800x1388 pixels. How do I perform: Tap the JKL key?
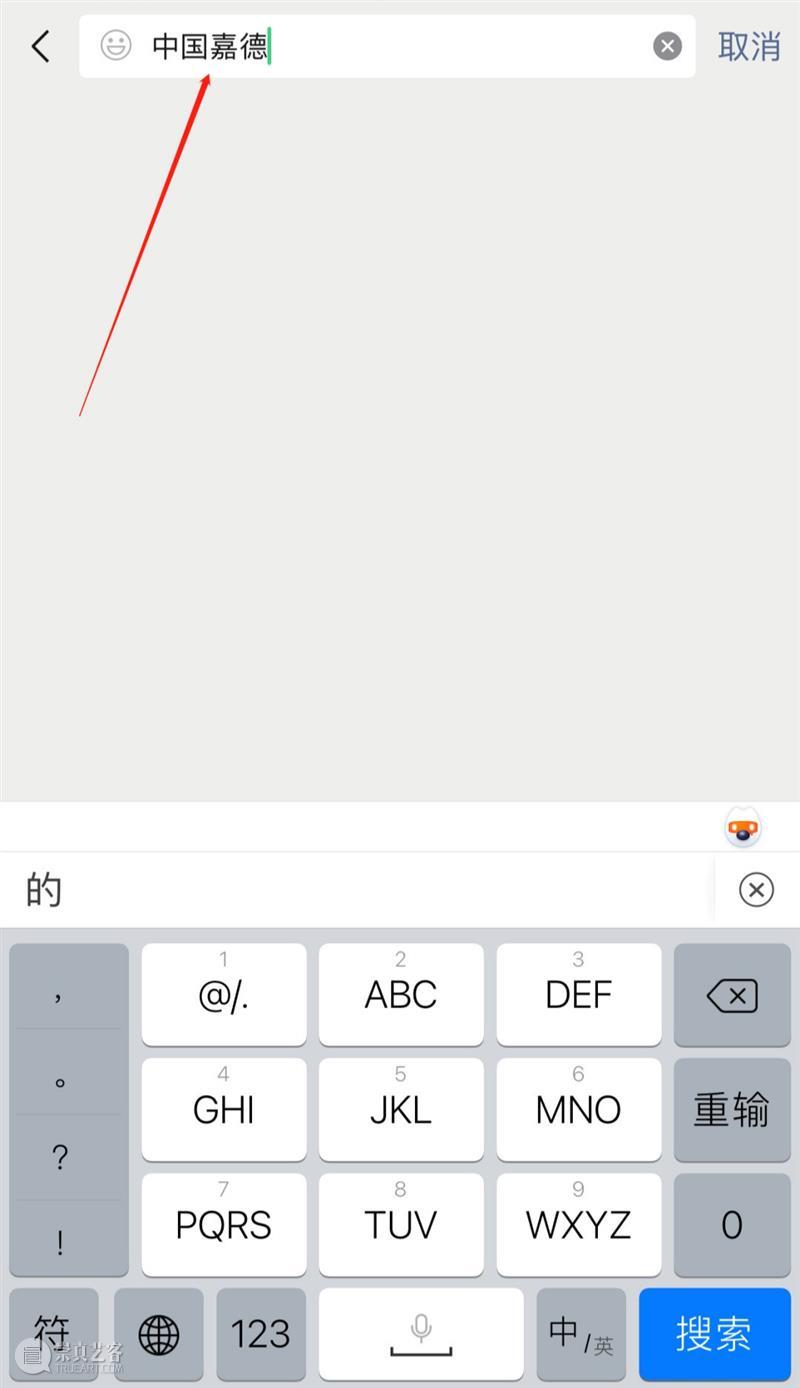401,1110
